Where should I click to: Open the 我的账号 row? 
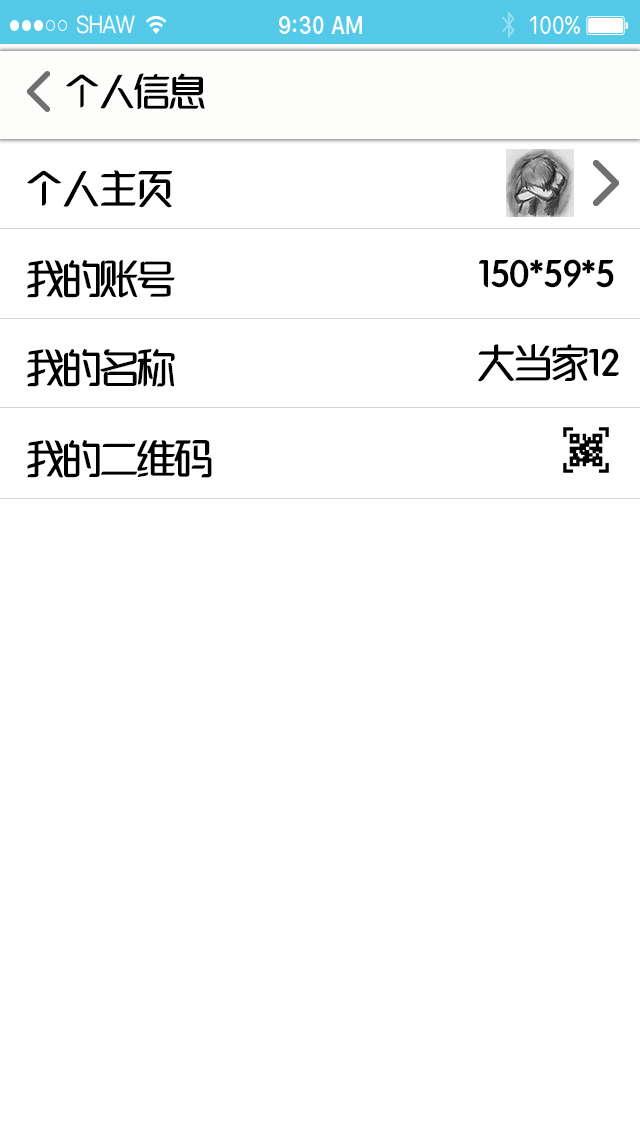pos(320,274)
